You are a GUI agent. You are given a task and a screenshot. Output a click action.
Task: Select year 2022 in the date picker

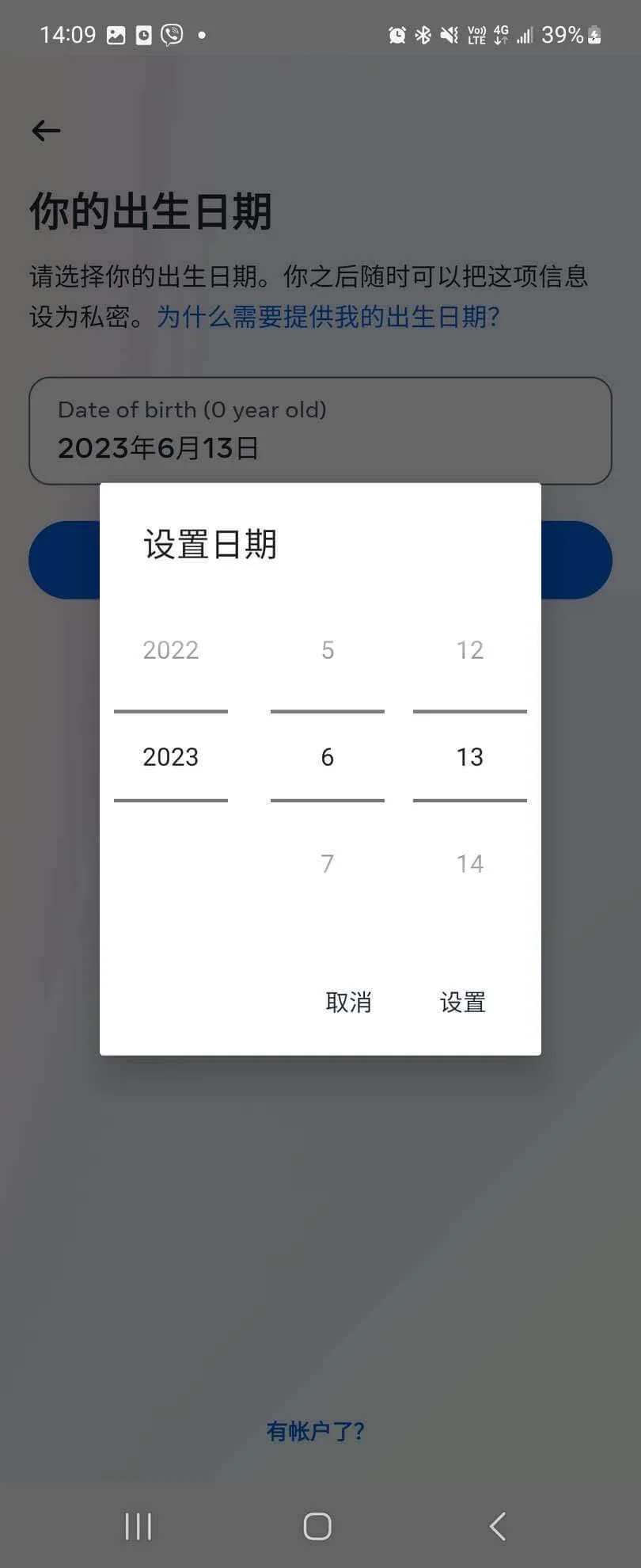170,649
